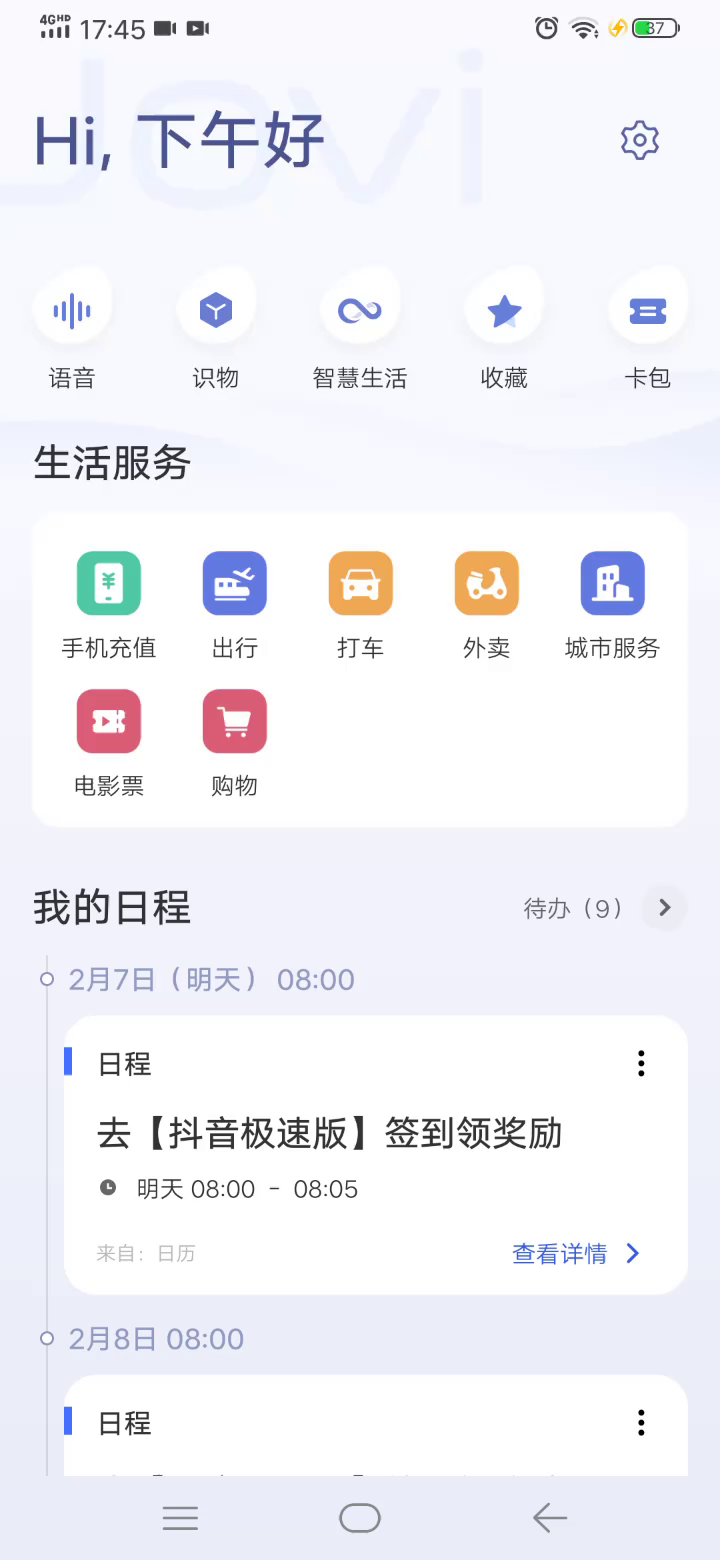Open 城市服务 city services
Viewport: 720px width, 1560px height.
click(x=613, y=583)
